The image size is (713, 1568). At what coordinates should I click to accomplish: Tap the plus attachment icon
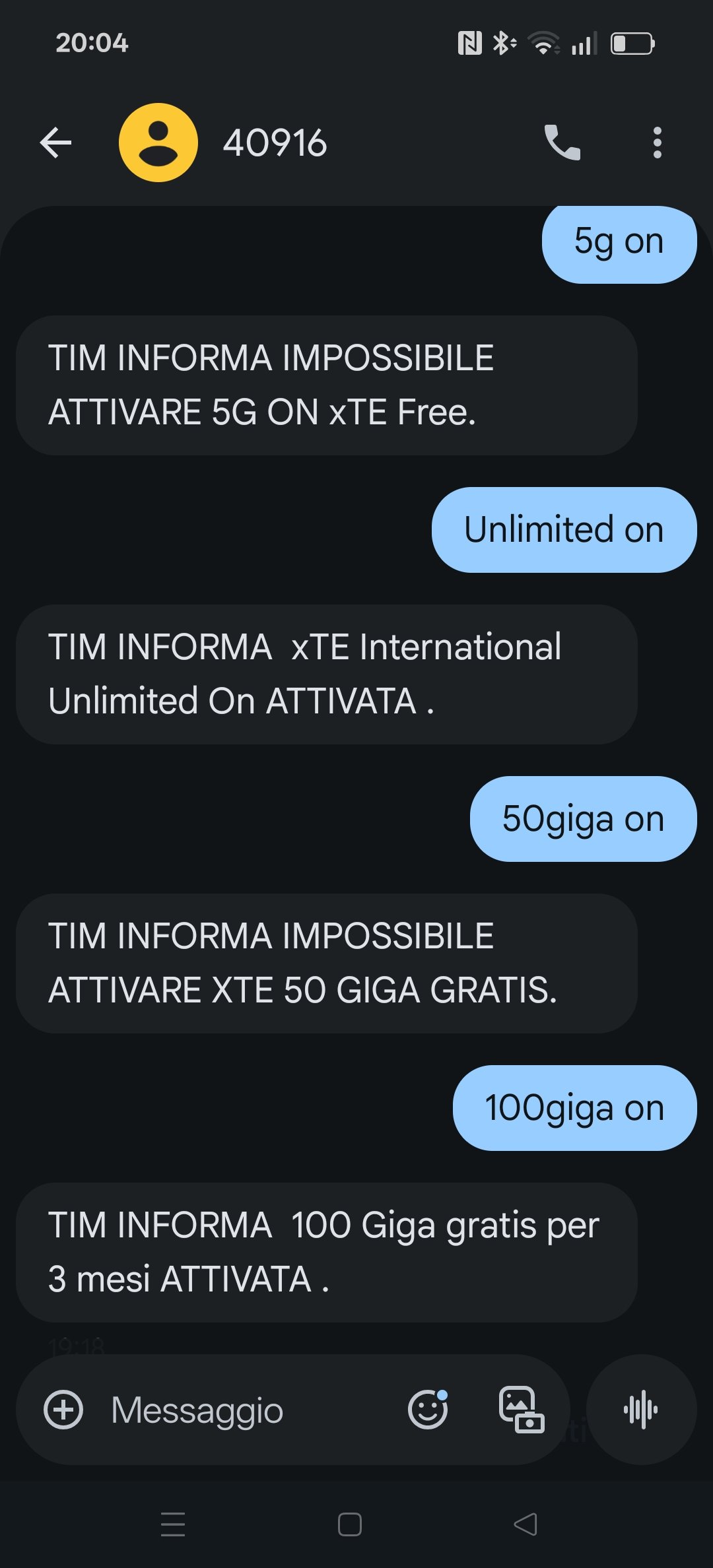click(63, 1410)
